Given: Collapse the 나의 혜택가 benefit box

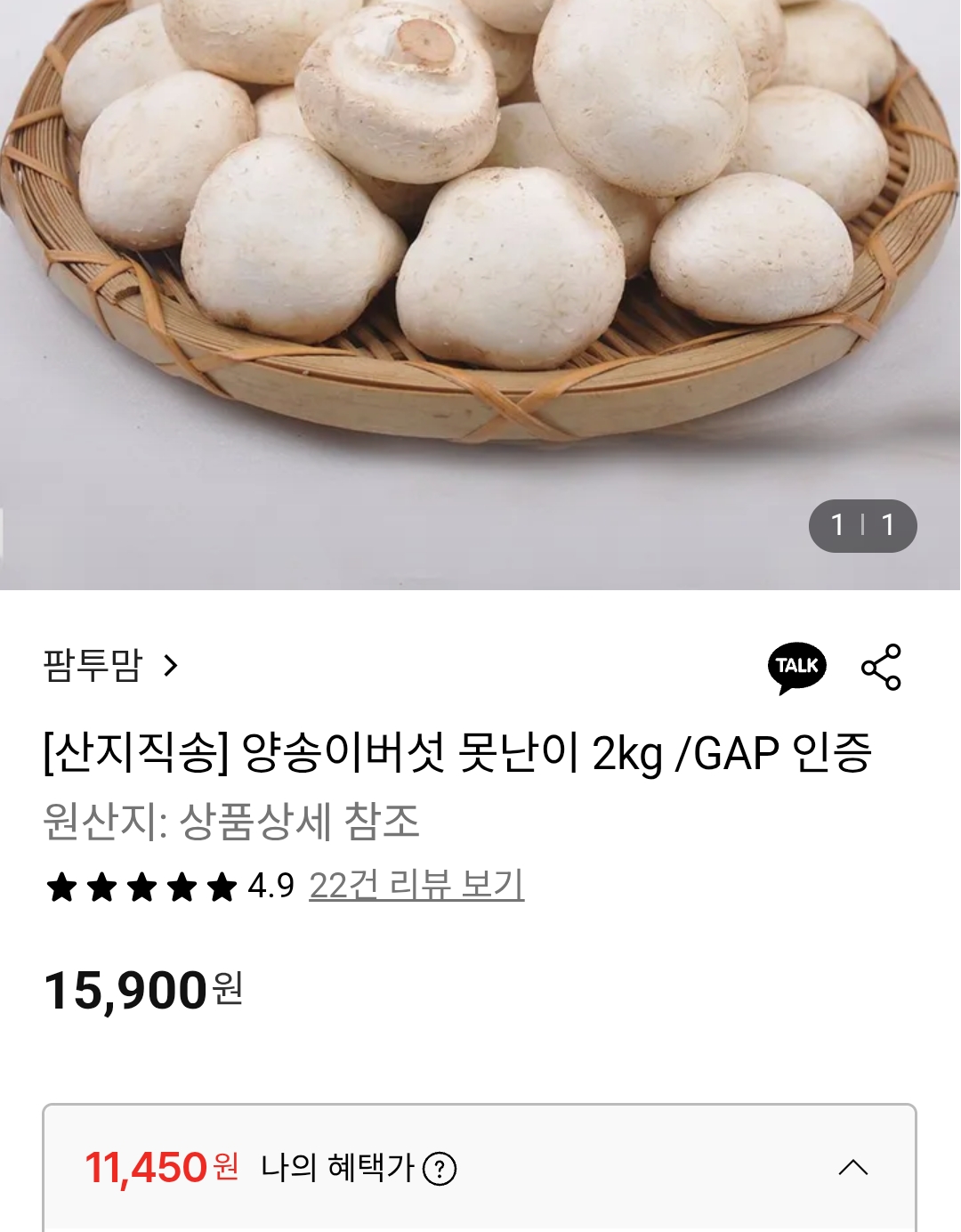Looking at the screenshot, I should tap(852, 1167).
